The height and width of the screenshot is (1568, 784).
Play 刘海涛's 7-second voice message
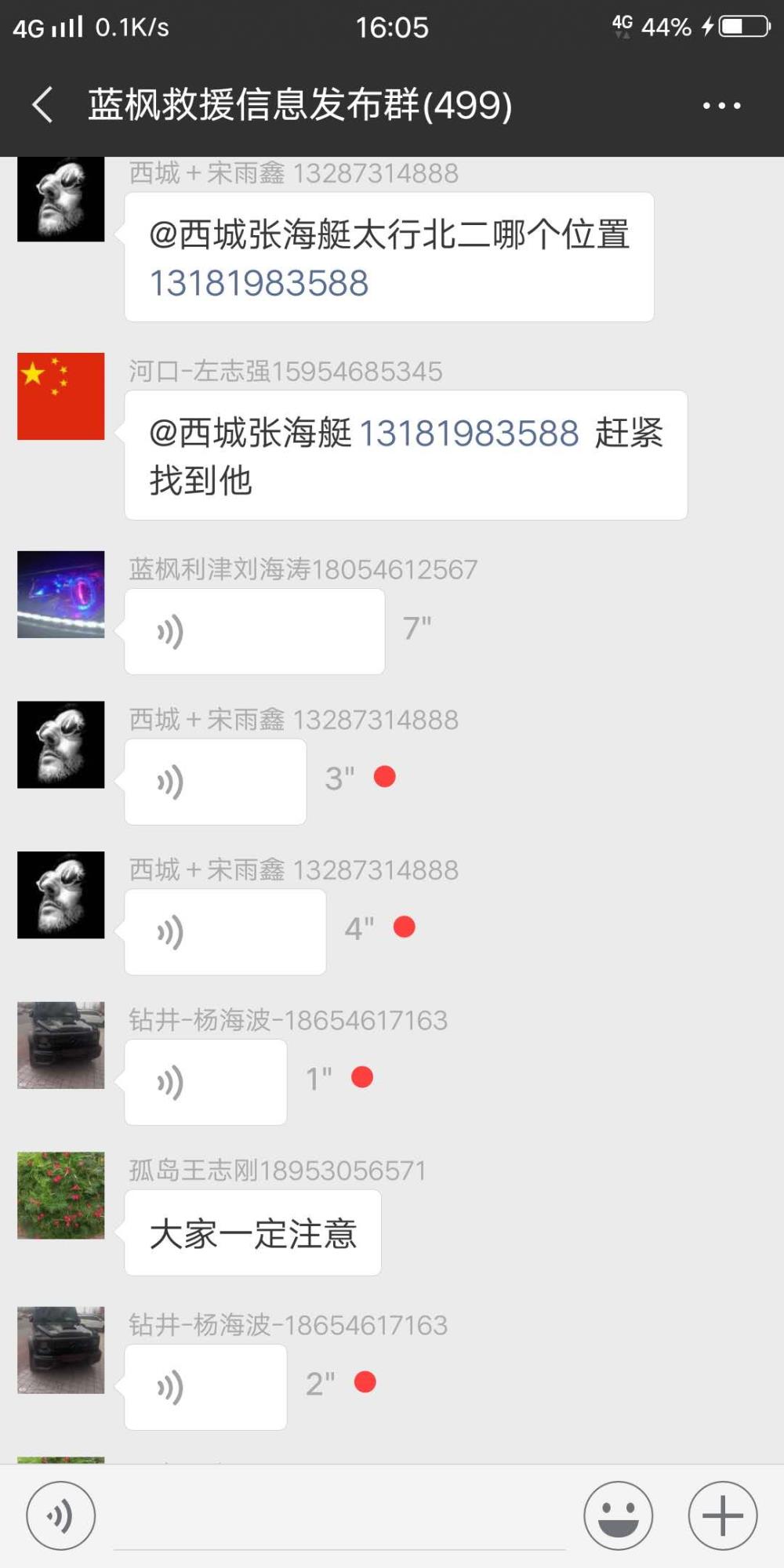point(255,632)
